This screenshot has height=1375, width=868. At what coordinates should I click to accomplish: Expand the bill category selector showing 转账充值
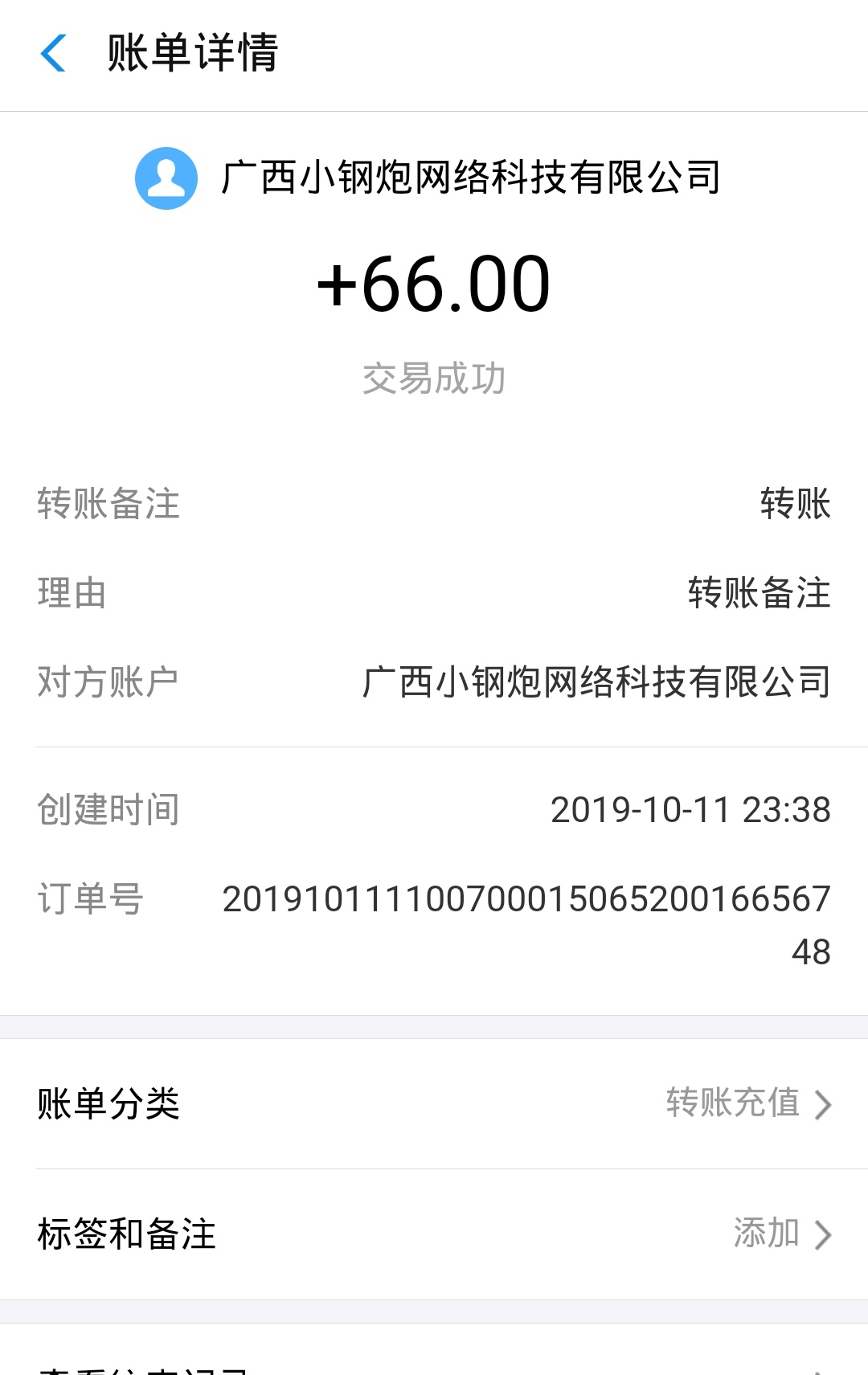[x=733, y=1105]
